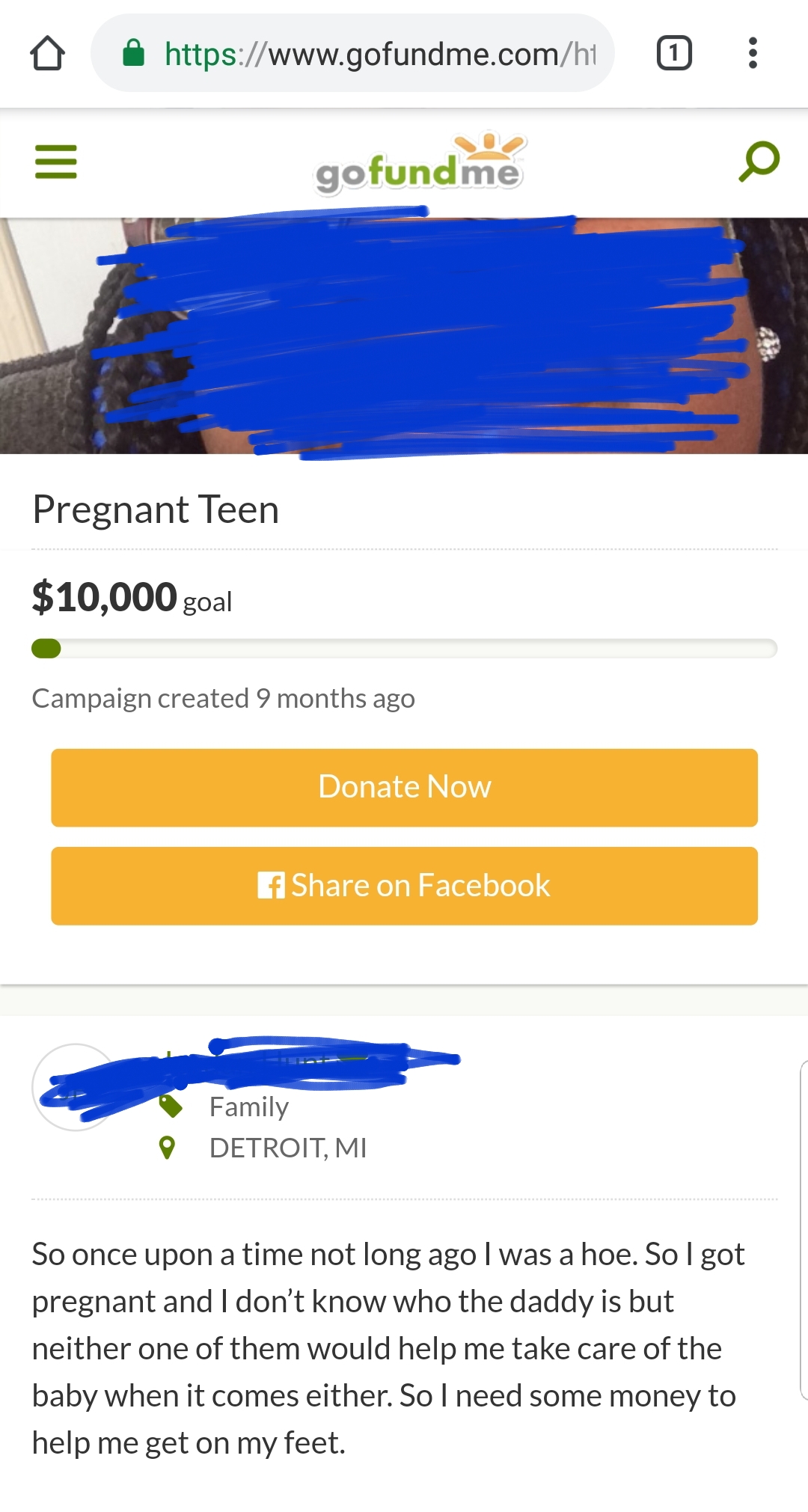
Task: Open the hamburger navigation menu
Action: [56, 162]
